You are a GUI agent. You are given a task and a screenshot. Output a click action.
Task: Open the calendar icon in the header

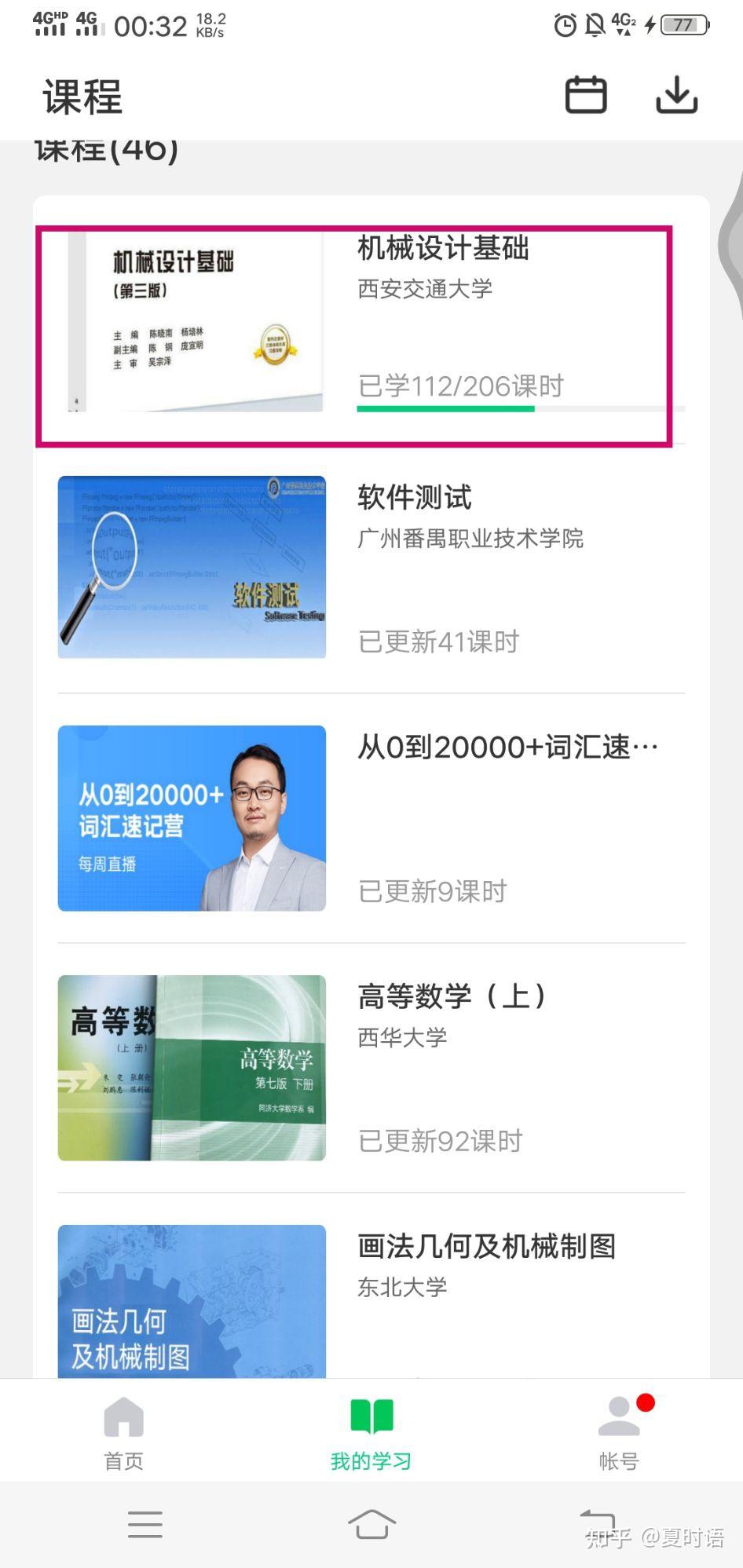point(586,95)
